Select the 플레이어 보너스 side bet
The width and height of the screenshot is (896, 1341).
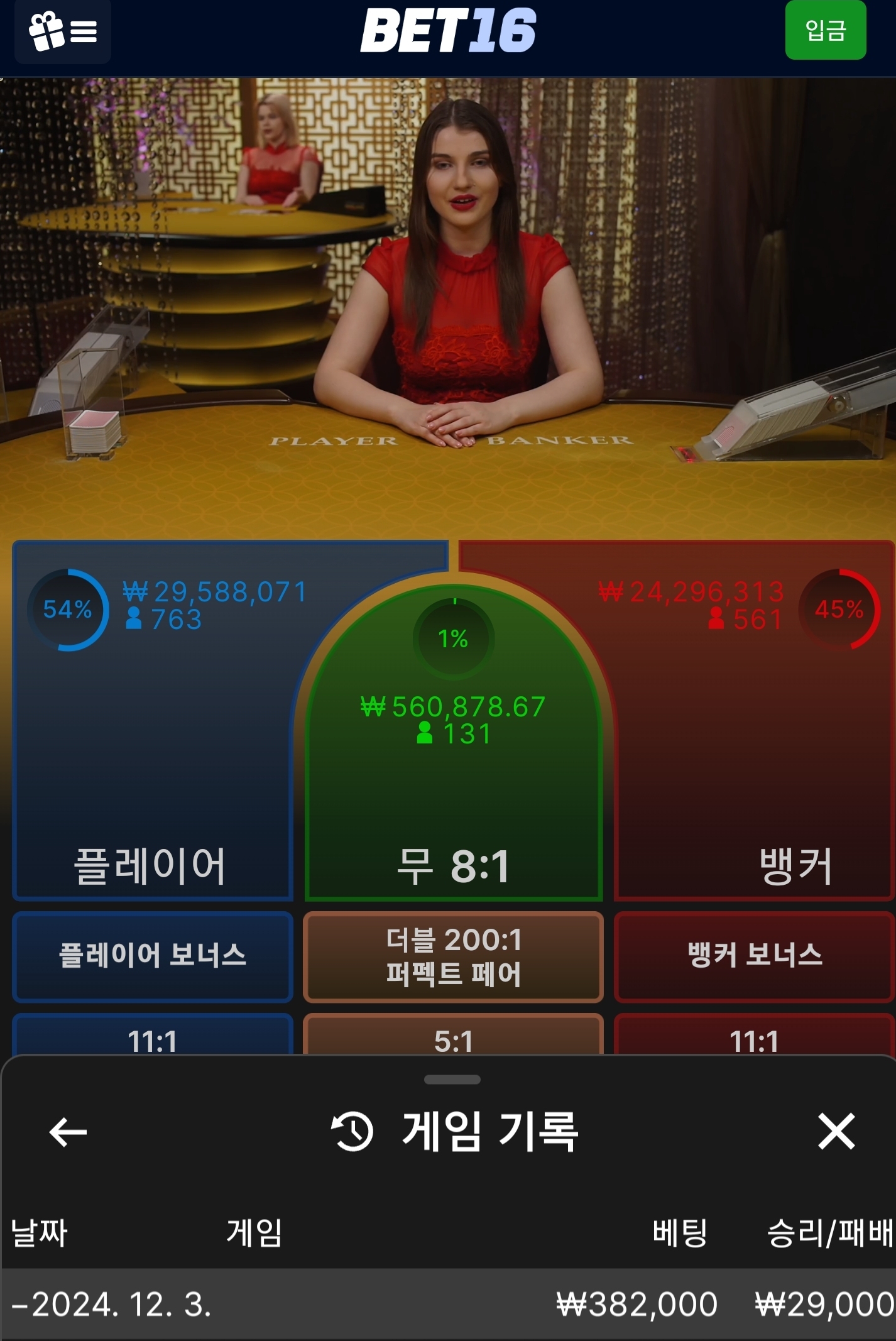153,956
